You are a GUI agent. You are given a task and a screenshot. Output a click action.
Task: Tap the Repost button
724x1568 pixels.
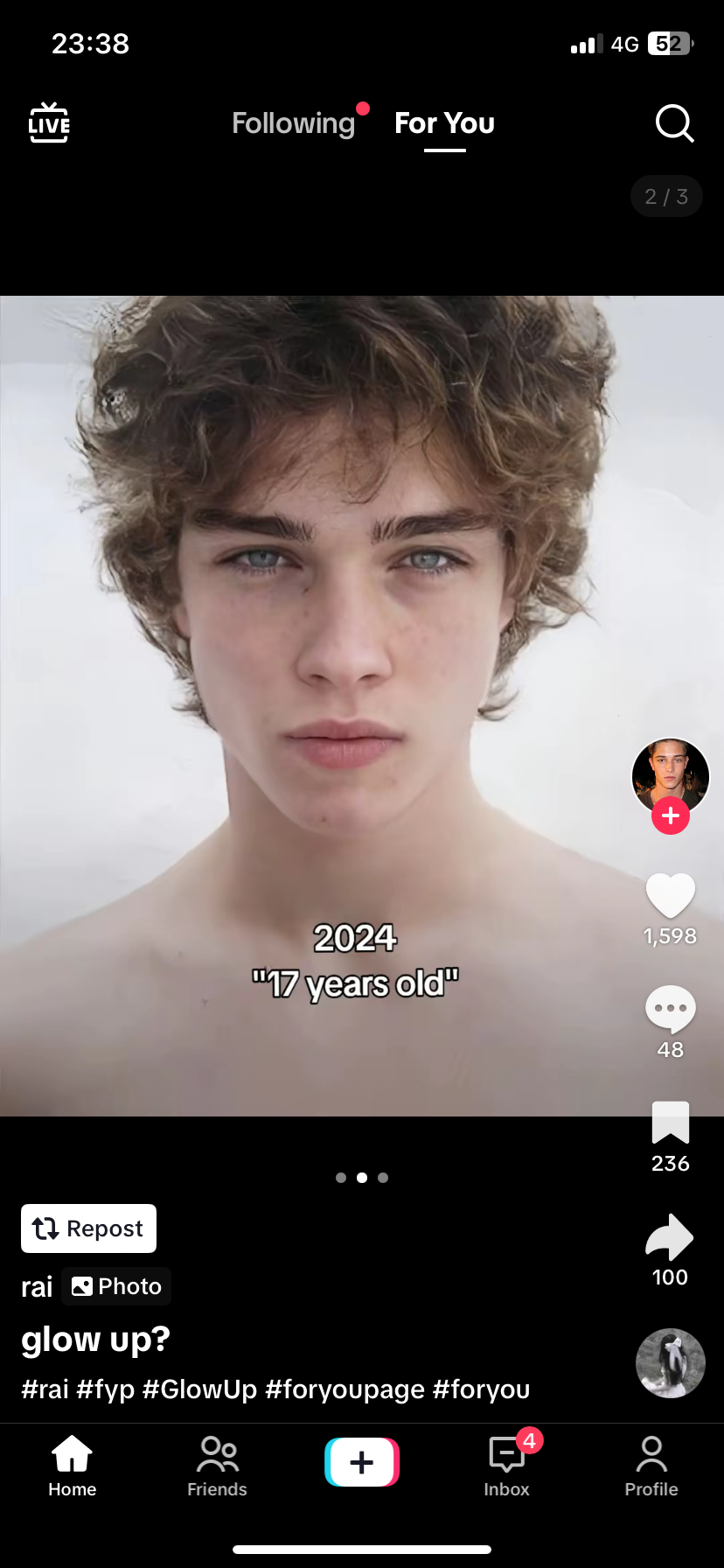pyautogui.click(x=88, y=1228)
